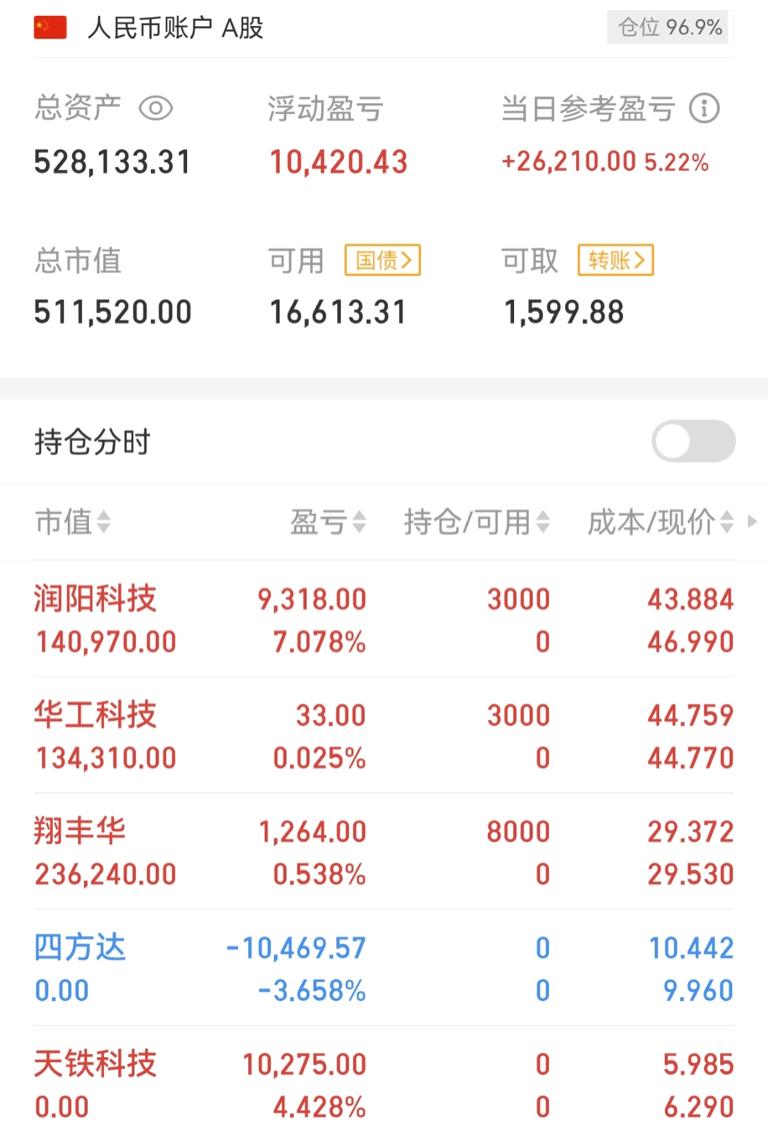This screenshot has height=1143, width=768.
Task: Open the 华工科技 holding
Action: click(384, 736)
